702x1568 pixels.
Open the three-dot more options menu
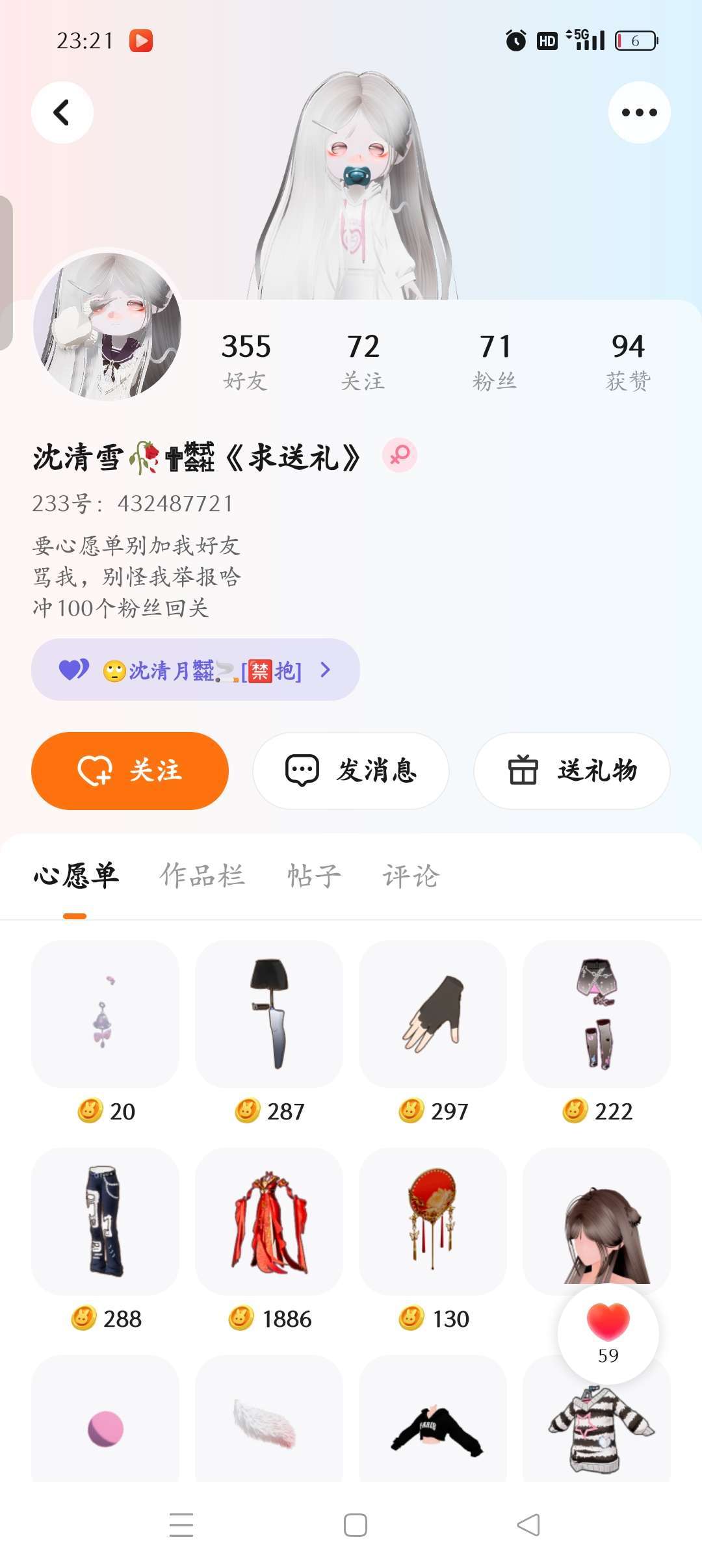[x=639, y=112]
